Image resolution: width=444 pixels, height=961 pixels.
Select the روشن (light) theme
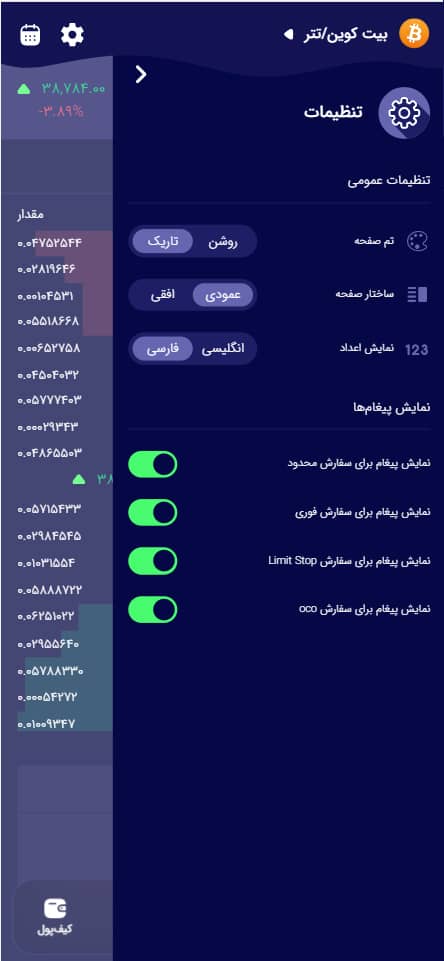(x=223, y=241)
